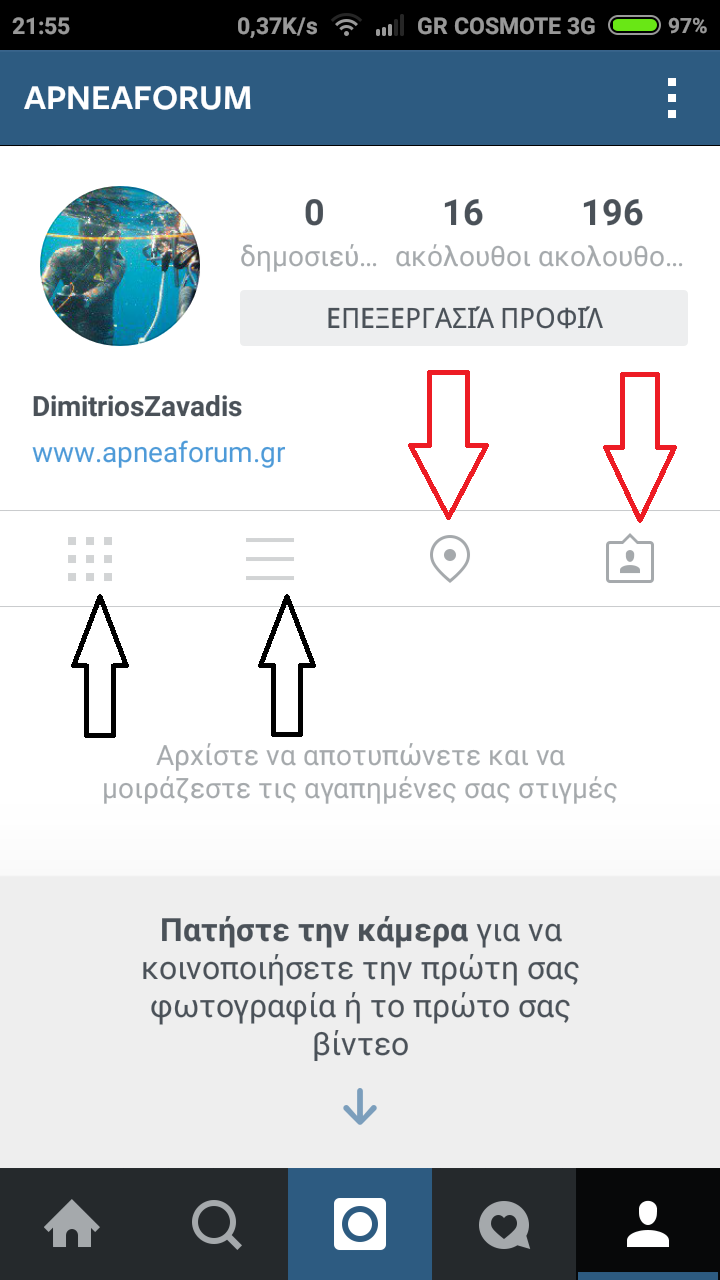The width and height of the screenshot is (720, 1280).
Task: Select the profile tab
Action: coord(648,1224)
